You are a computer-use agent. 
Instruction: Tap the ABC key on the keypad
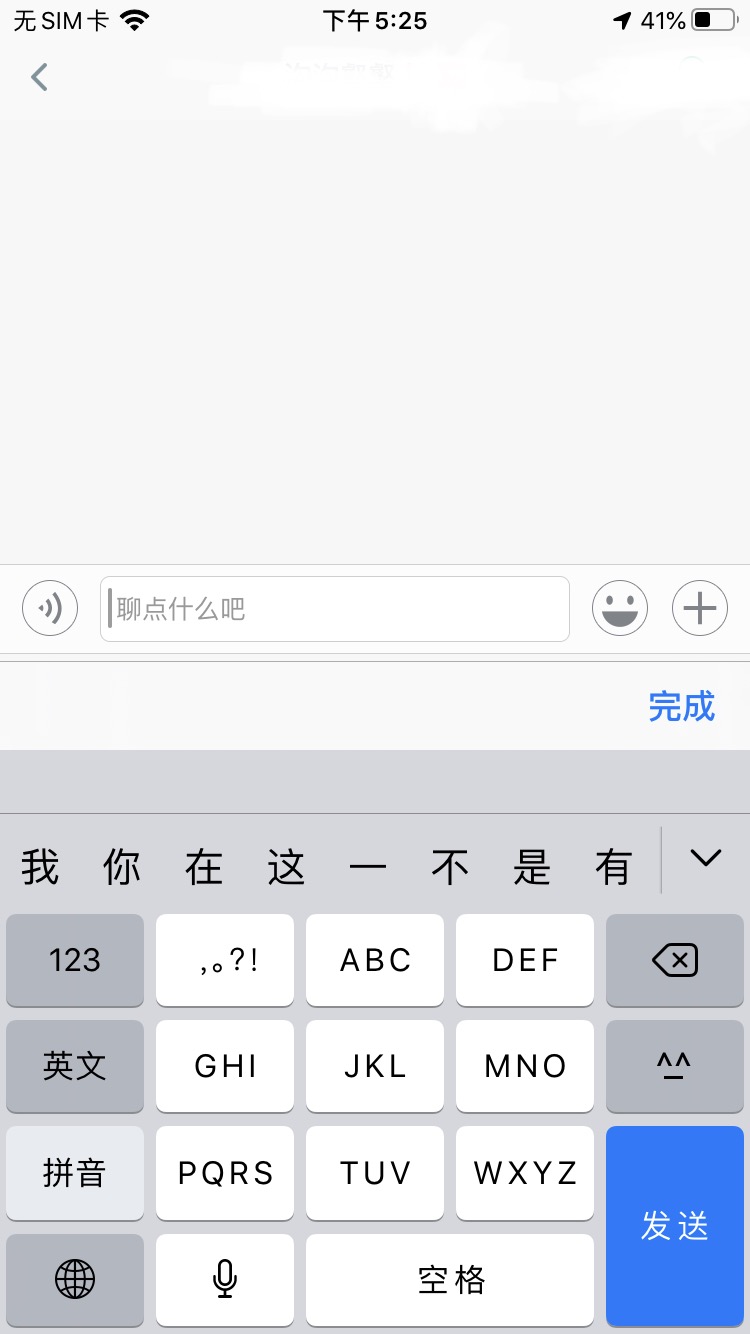coord(375,960)
